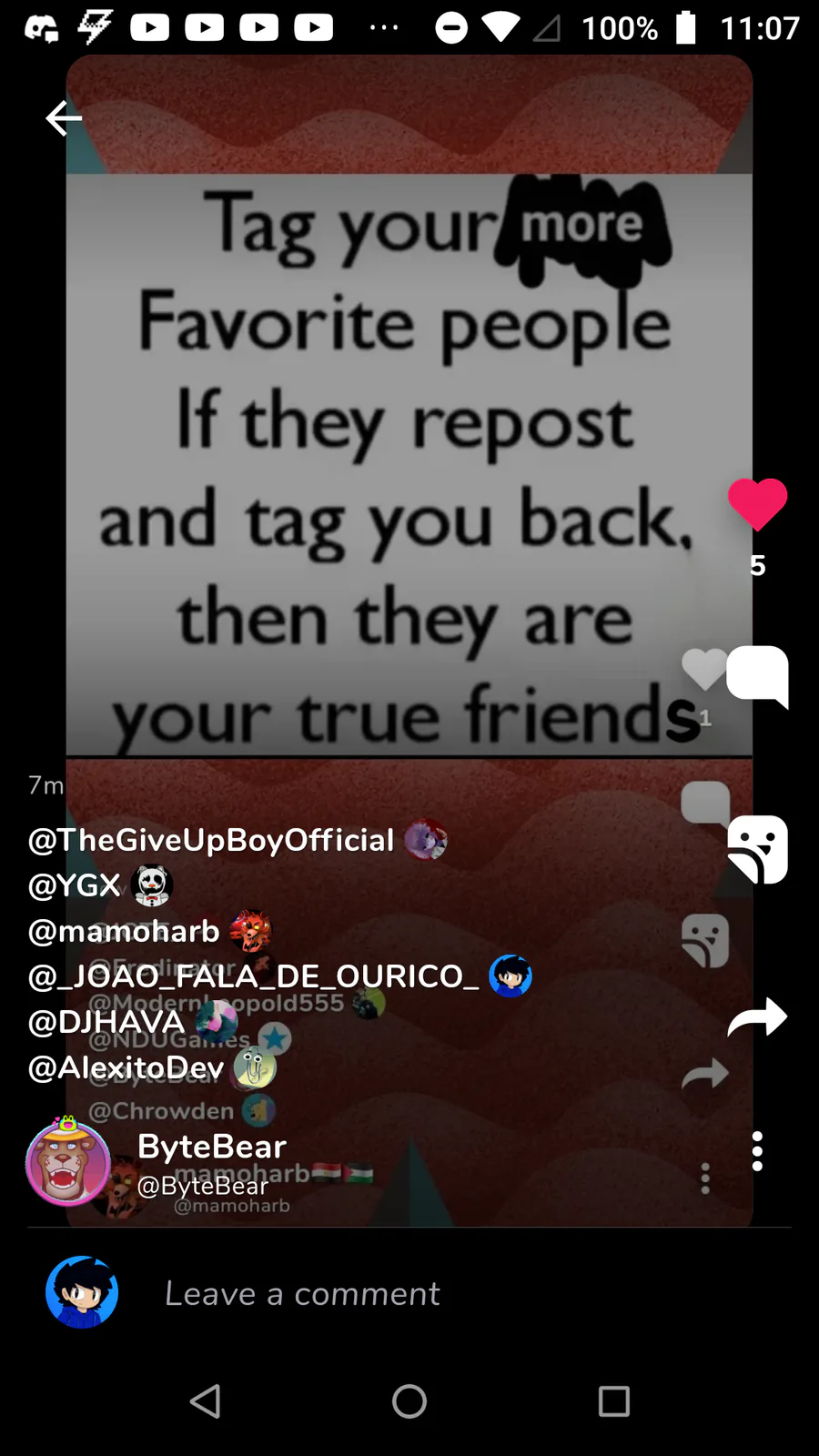This screenshot has height=1456, width=819.
Task: Open the comments bubble icon
Action: tap(757, 676)
